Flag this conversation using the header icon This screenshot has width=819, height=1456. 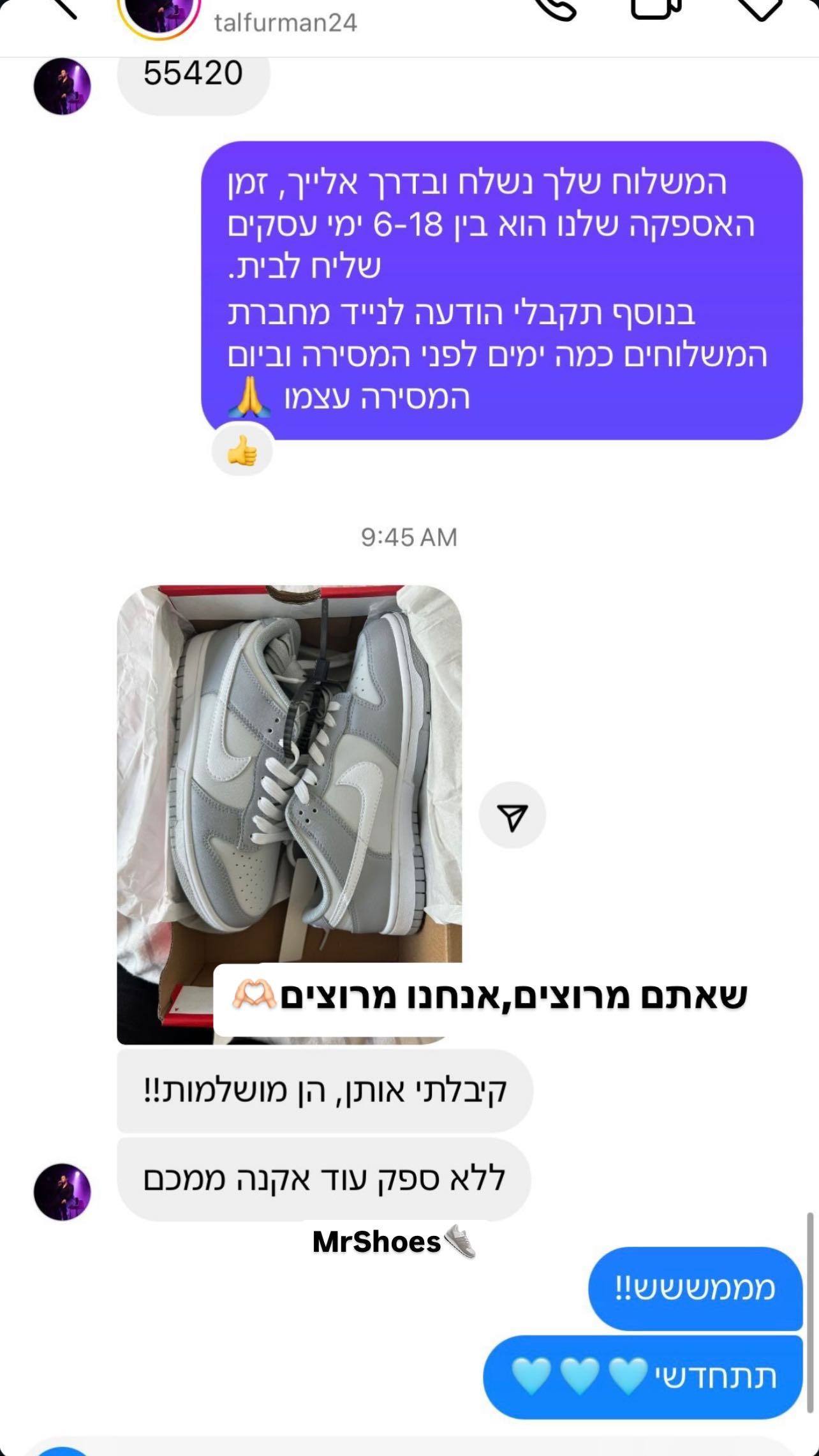click(x=759, y=9)
